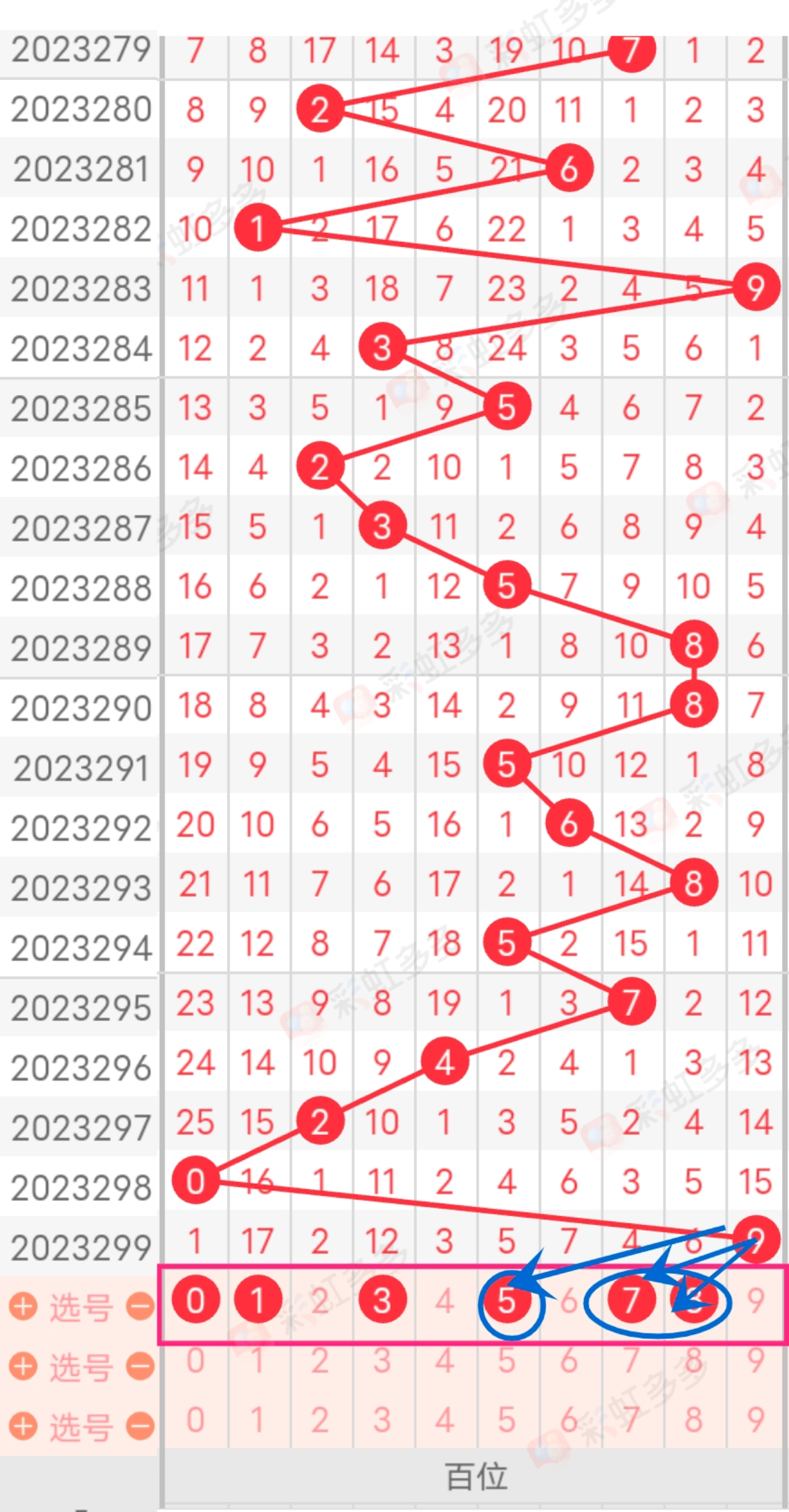Screen dimensions: 789x1512
Task: Deselect circled number 5 in the highlighted selection row
Action: point(507,1301)
